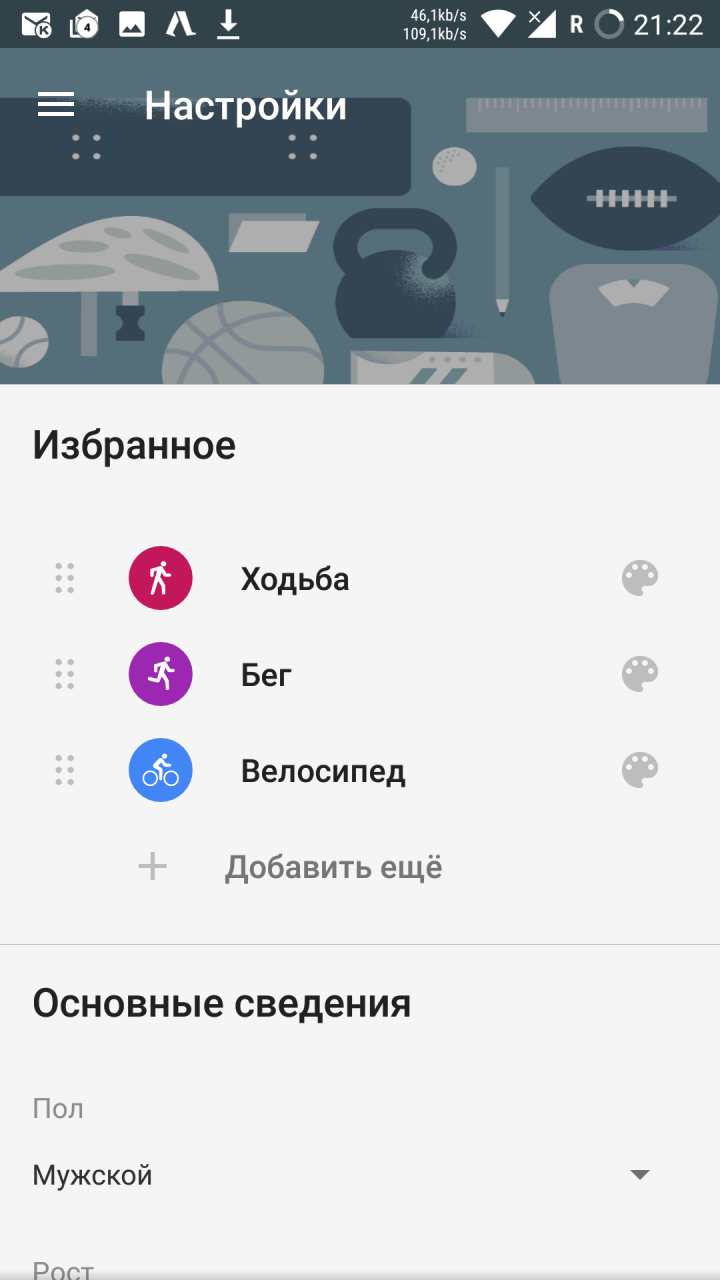Change color for Ходьба activity

(640, 578)
